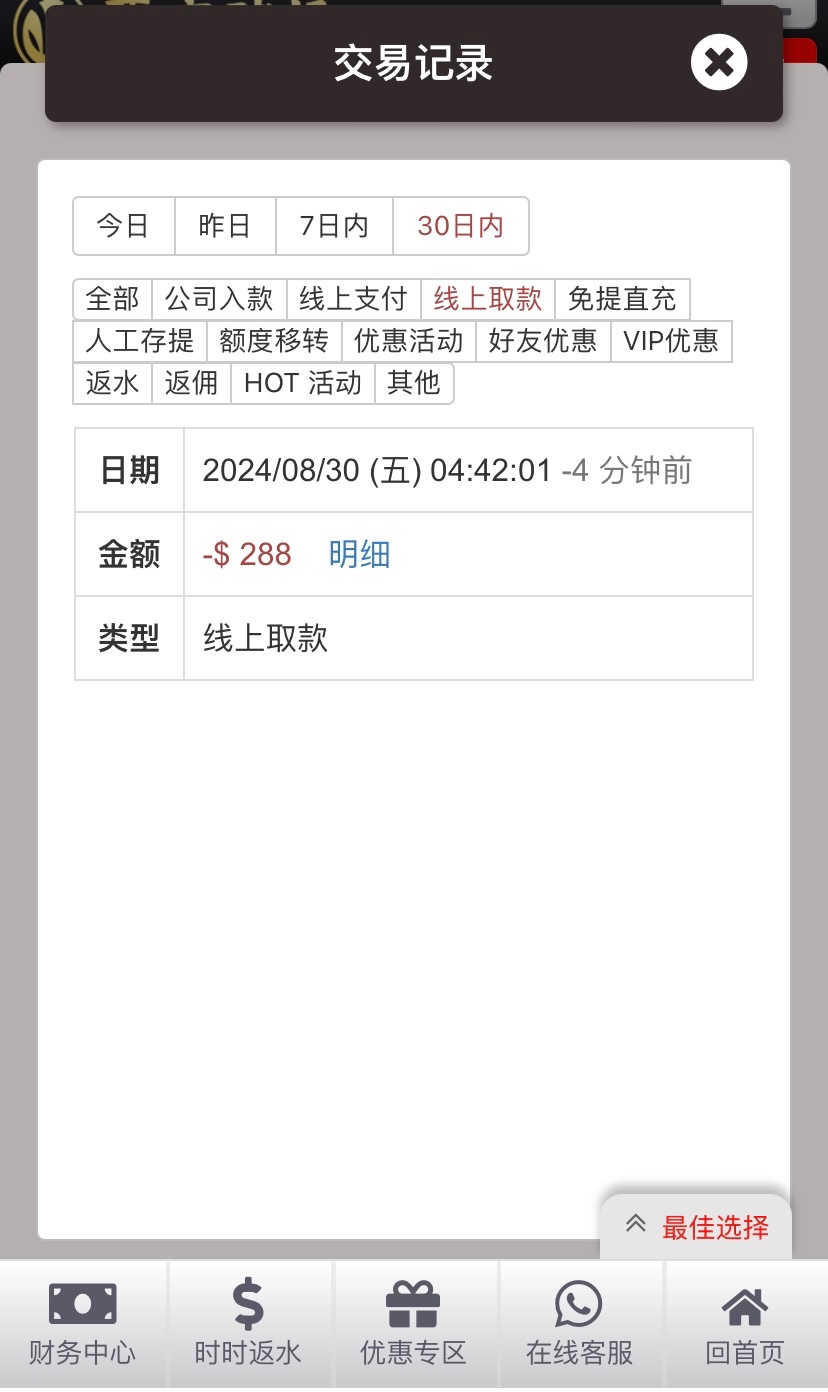Filter by 免提直充

622,299
